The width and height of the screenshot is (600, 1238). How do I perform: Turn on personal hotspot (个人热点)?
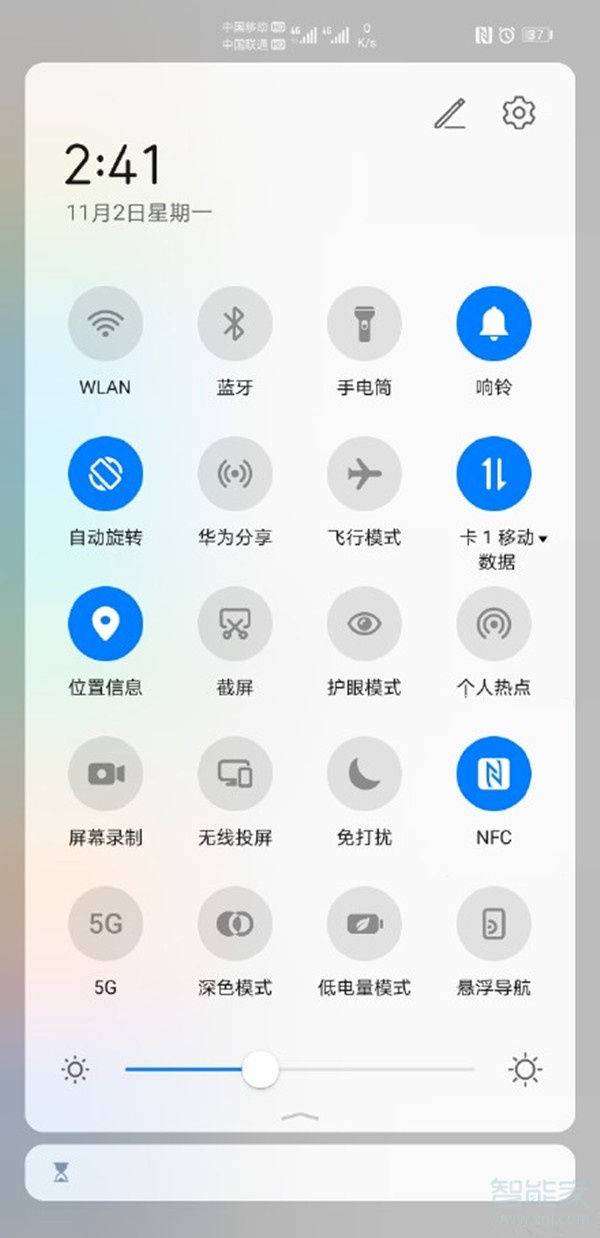pyautogui.click(x=494, y=624)
